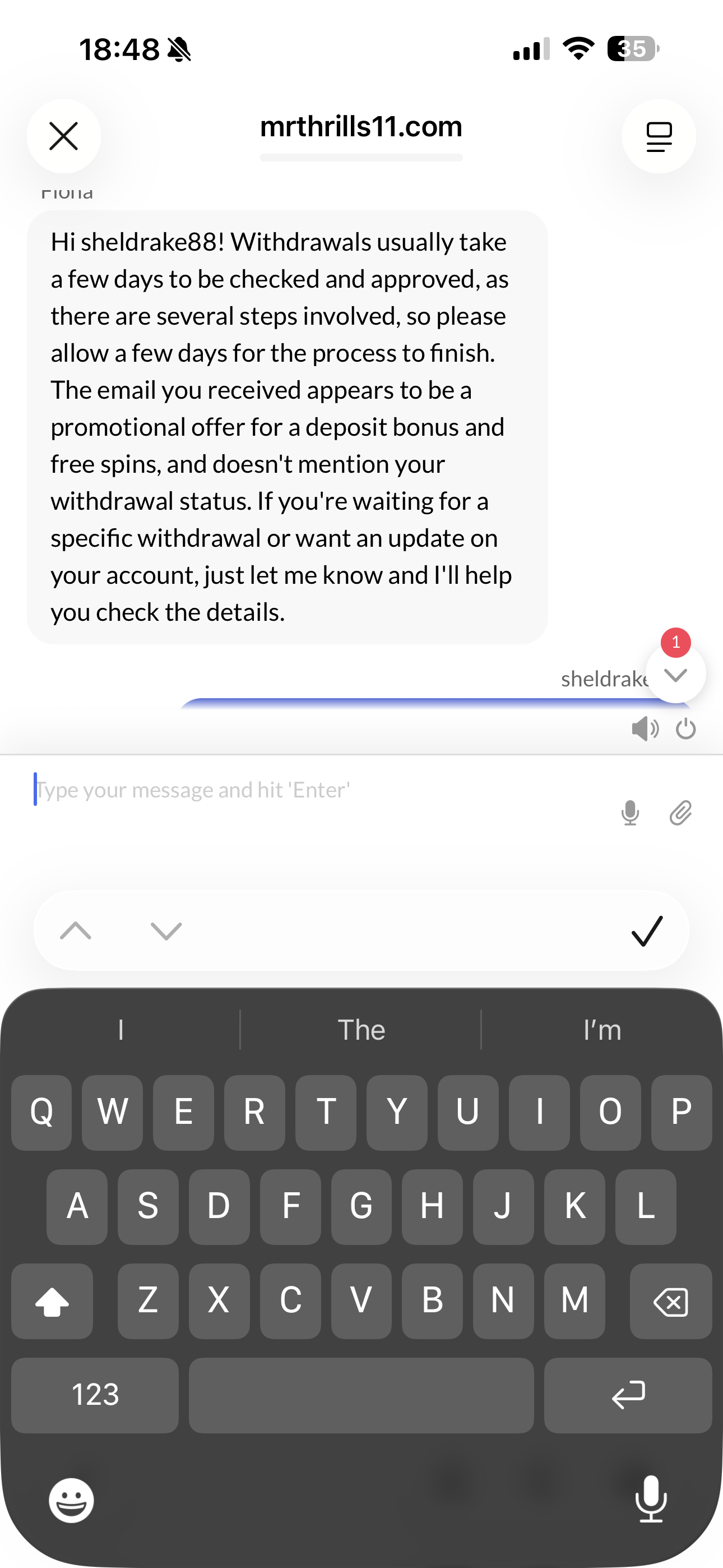Start keyboard dictation
This screenshot has height=1568, width=723.
651,1499
